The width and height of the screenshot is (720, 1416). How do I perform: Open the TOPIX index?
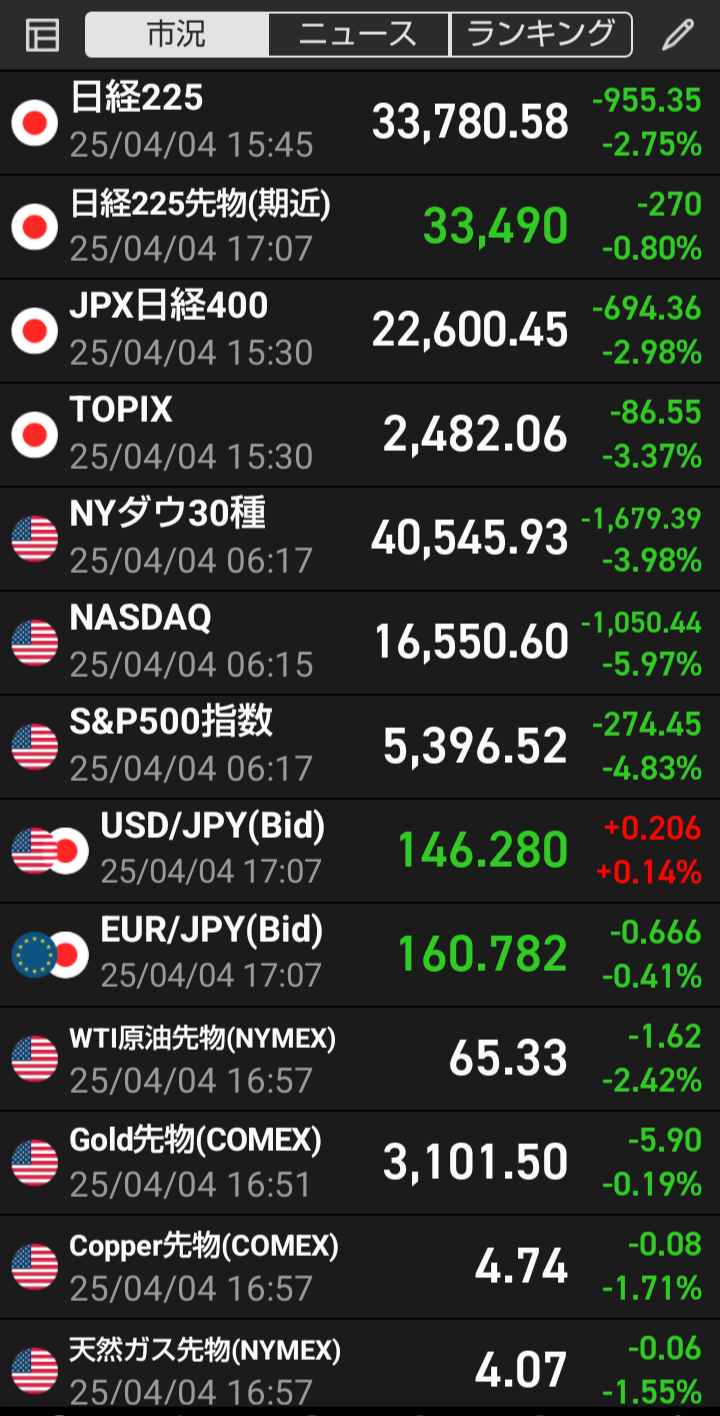coord(360,435)
